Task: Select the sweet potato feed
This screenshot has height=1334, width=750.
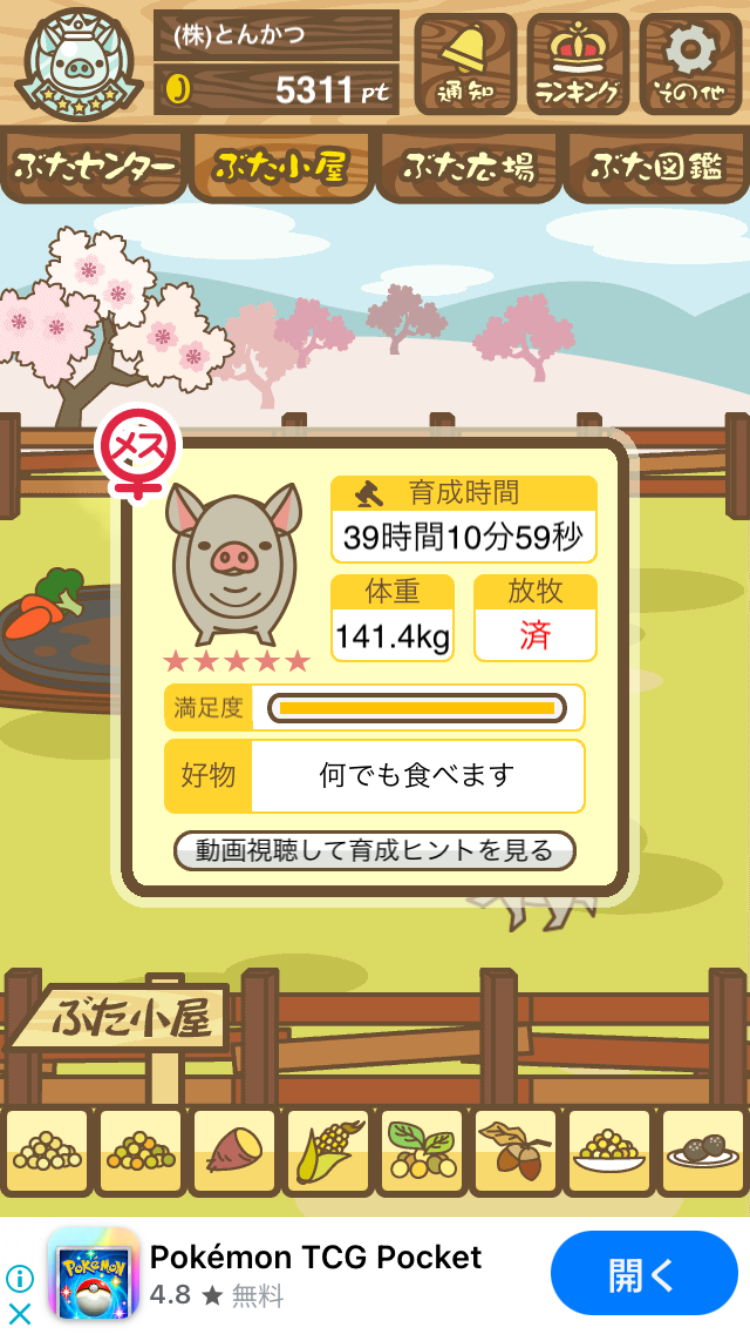Action: pyautogui.click(x=234, y=1152)
